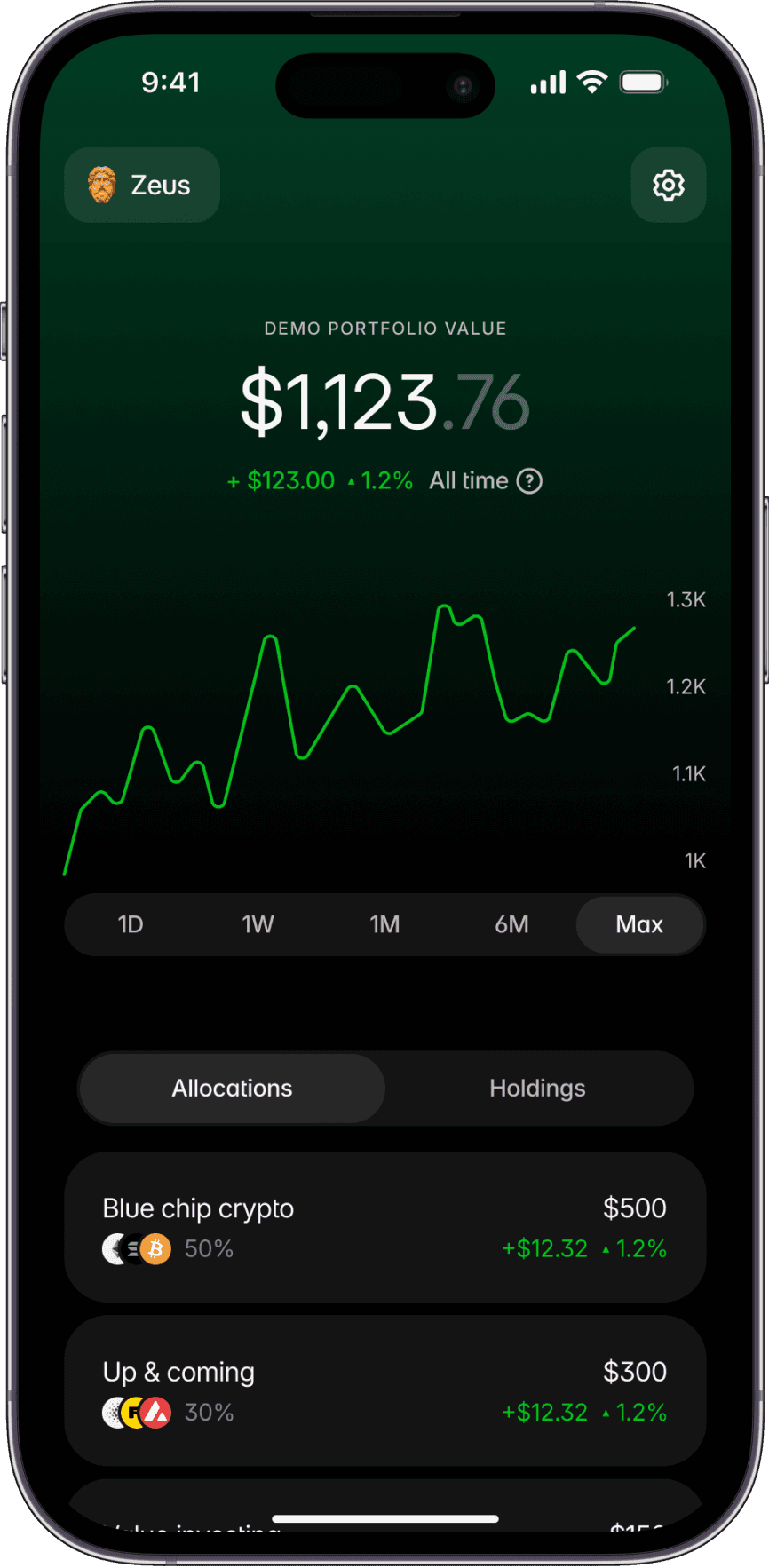Open the Zeus profile chip
This screenshot has height=1568, width=769.
tap(142, 185)
